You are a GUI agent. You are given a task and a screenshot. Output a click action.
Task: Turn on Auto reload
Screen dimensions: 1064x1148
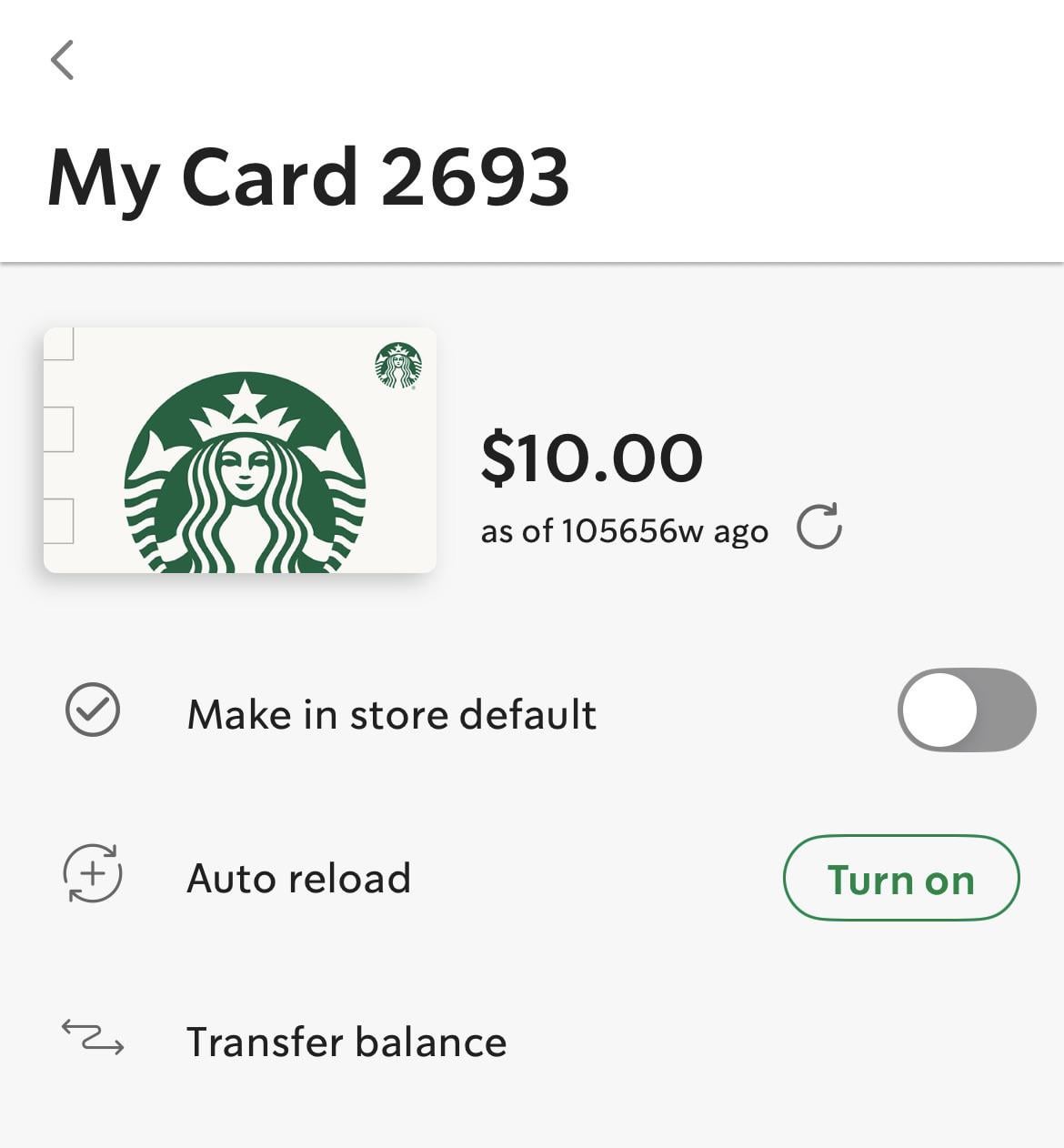click(x=900, y=879)
